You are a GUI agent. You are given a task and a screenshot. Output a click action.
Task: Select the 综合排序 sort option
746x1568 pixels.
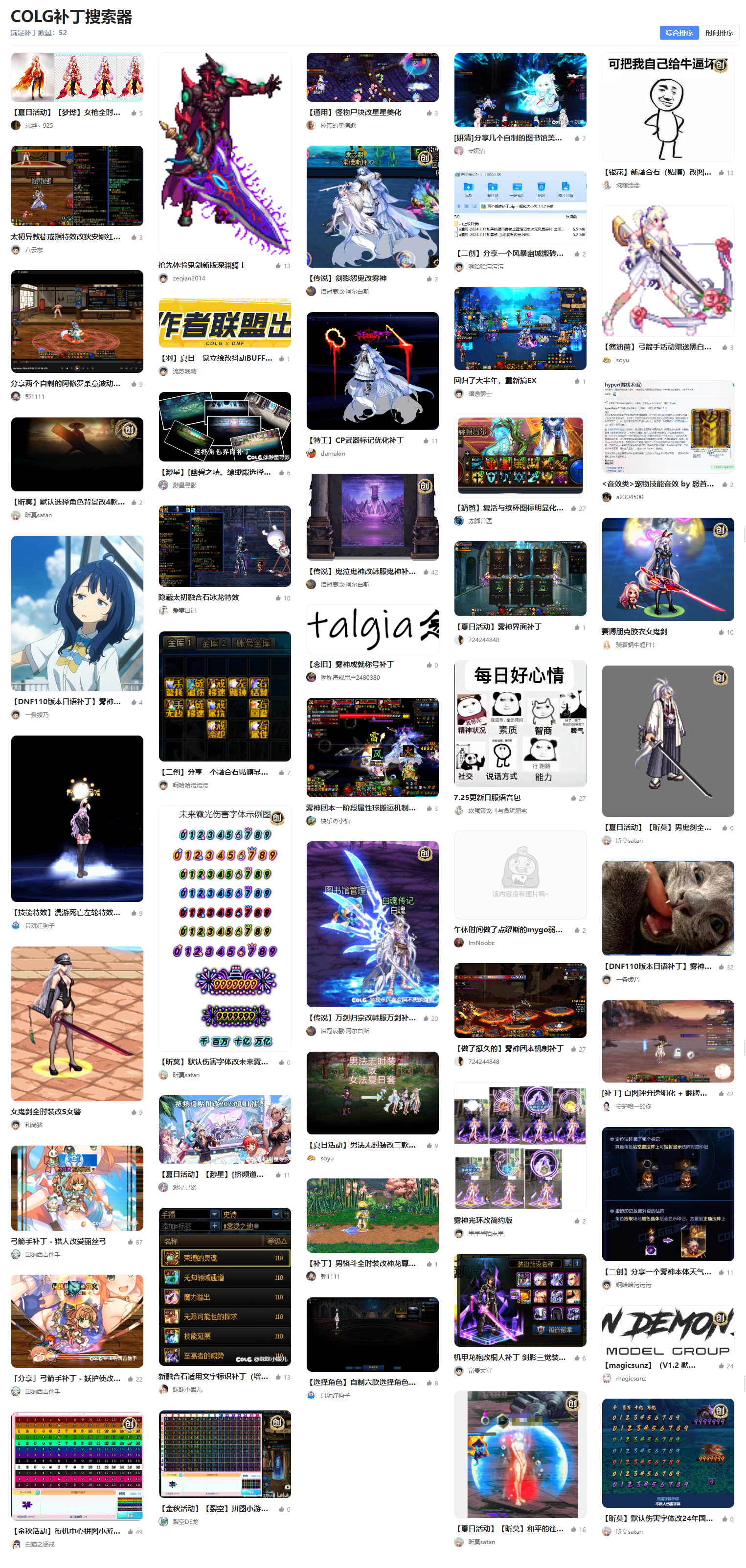pyautogui.click(x=678, y=33)
